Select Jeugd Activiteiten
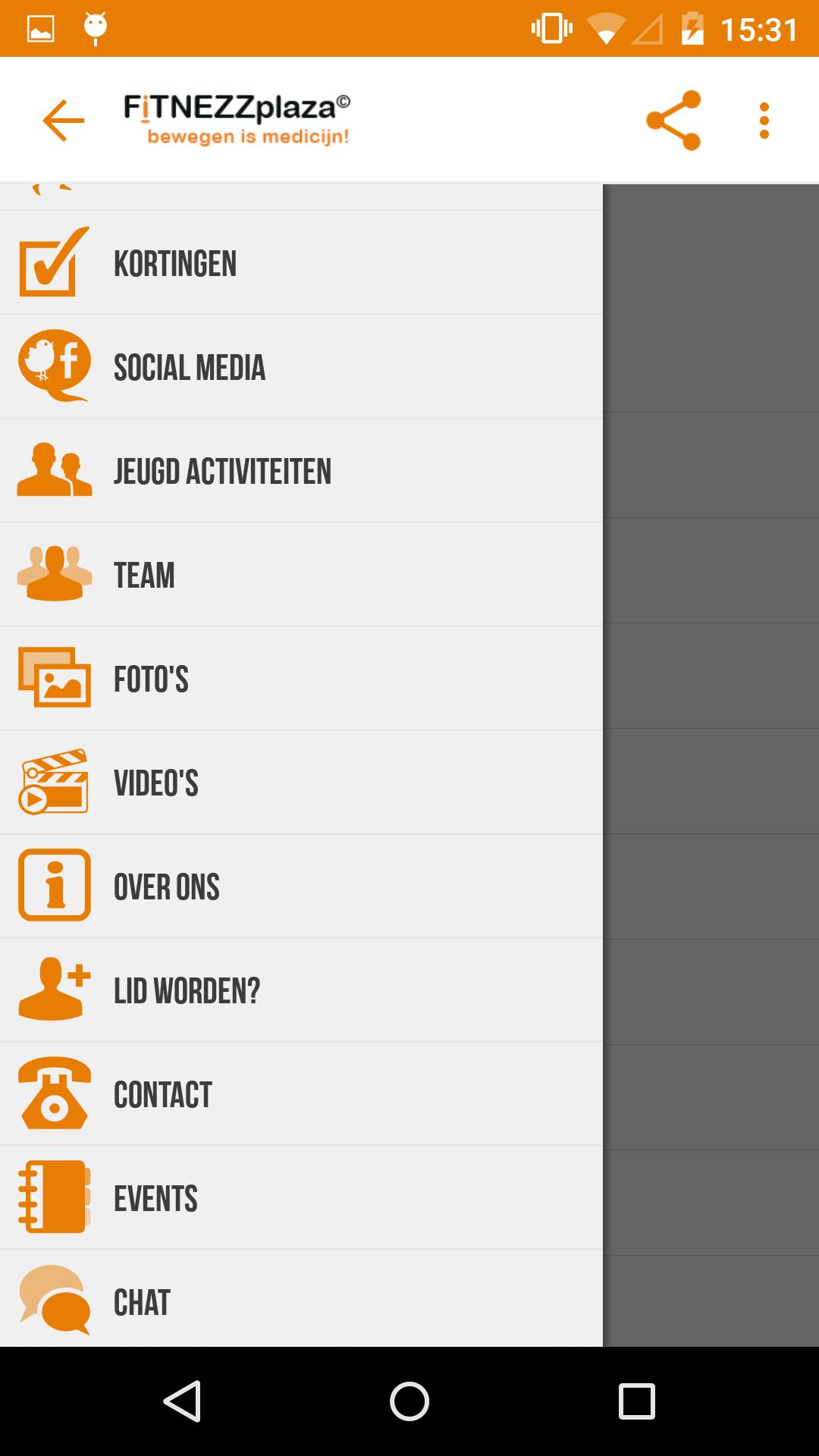 tap(301, 471)
